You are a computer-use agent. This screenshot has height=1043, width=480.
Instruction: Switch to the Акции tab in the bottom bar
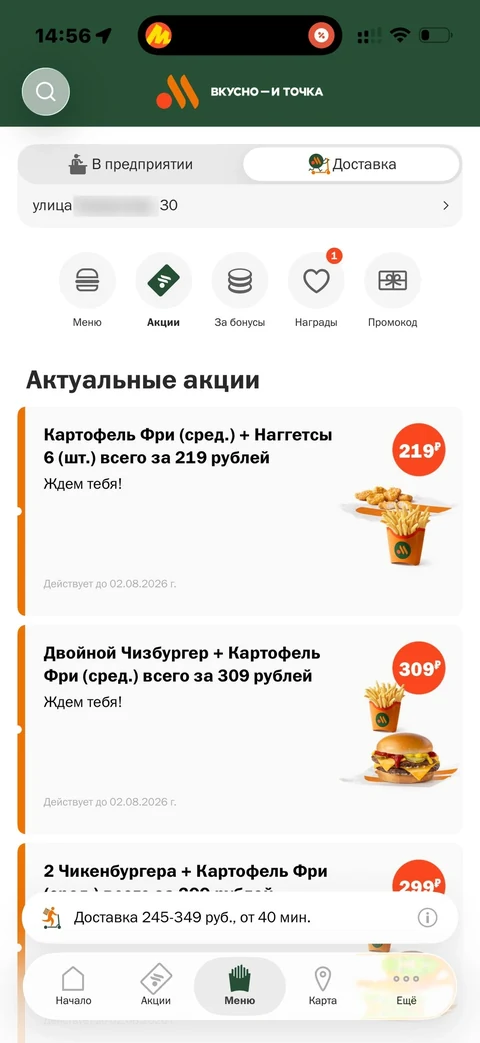[156, 986]
